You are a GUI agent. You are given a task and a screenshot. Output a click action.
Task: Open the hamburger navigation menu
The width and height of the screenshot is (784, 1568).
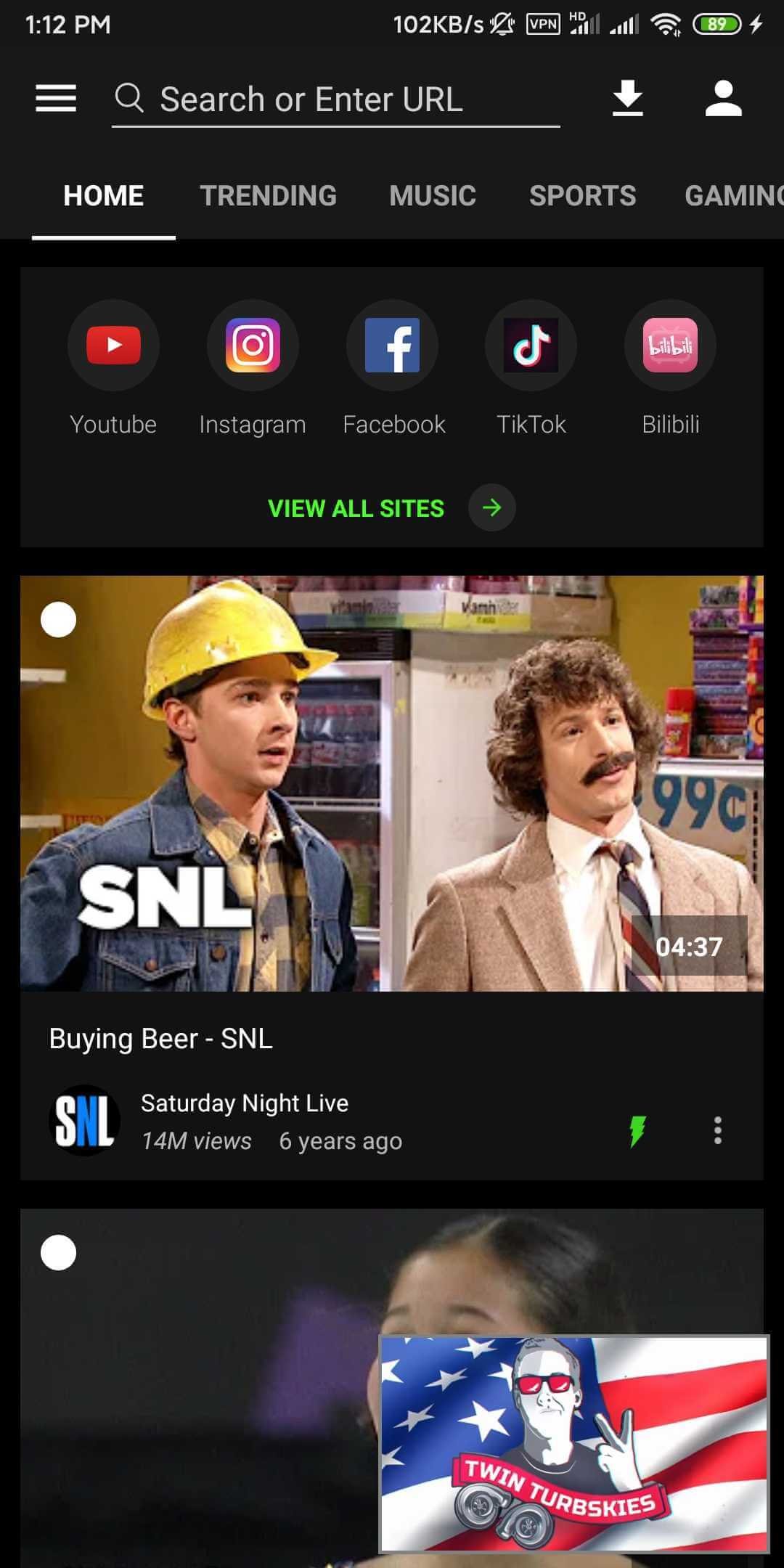[55, 98]
